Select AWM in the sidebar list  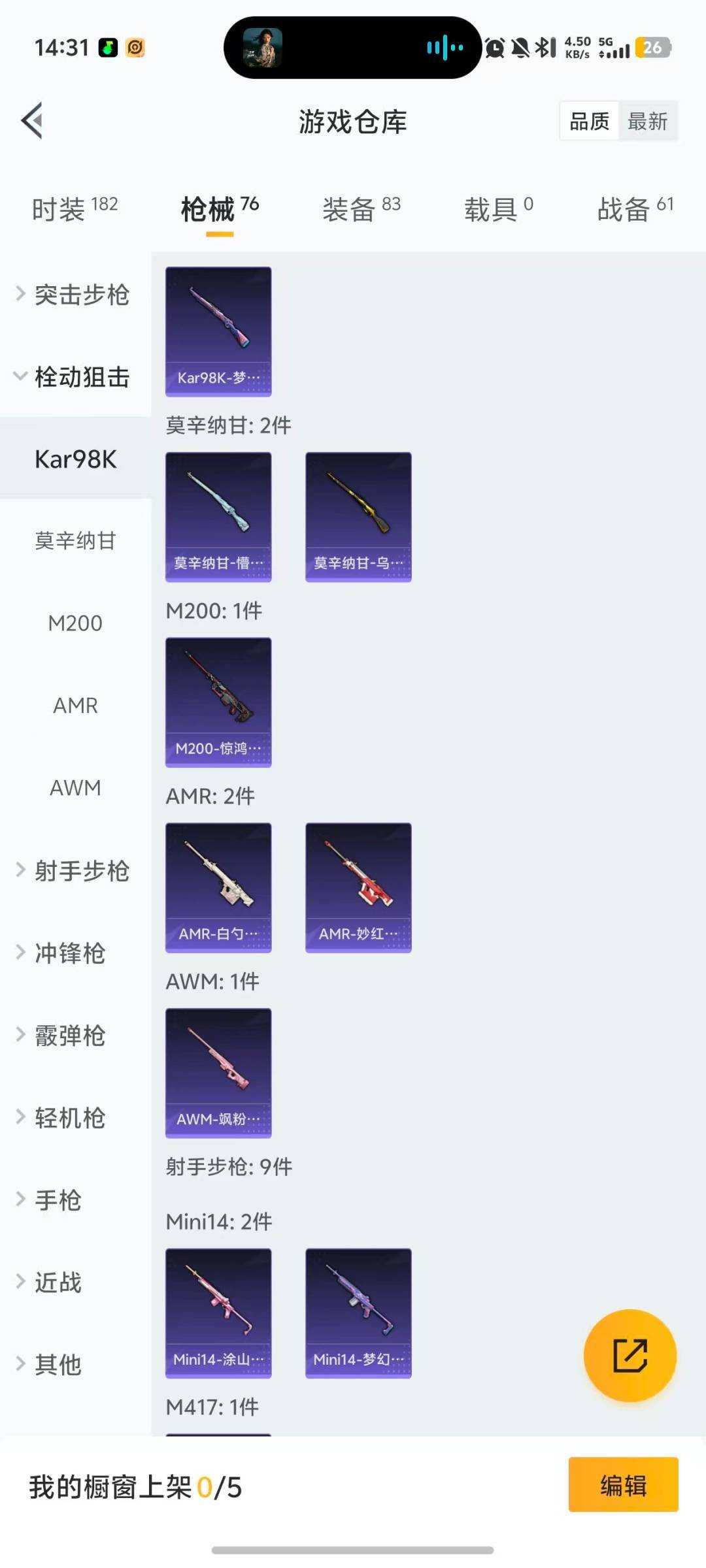(75, 788)
